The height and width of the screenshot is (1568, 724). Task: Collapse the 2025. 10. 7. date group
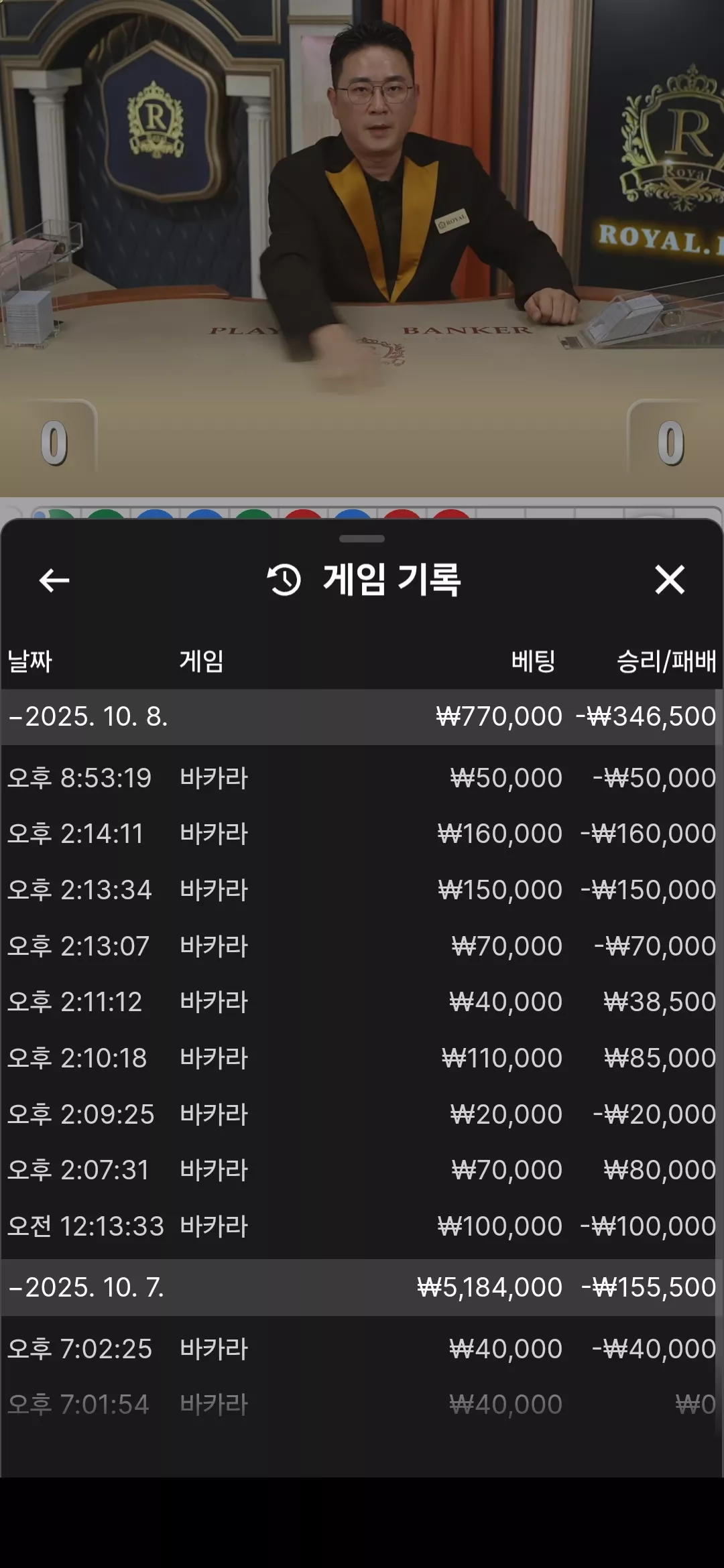362,1287
